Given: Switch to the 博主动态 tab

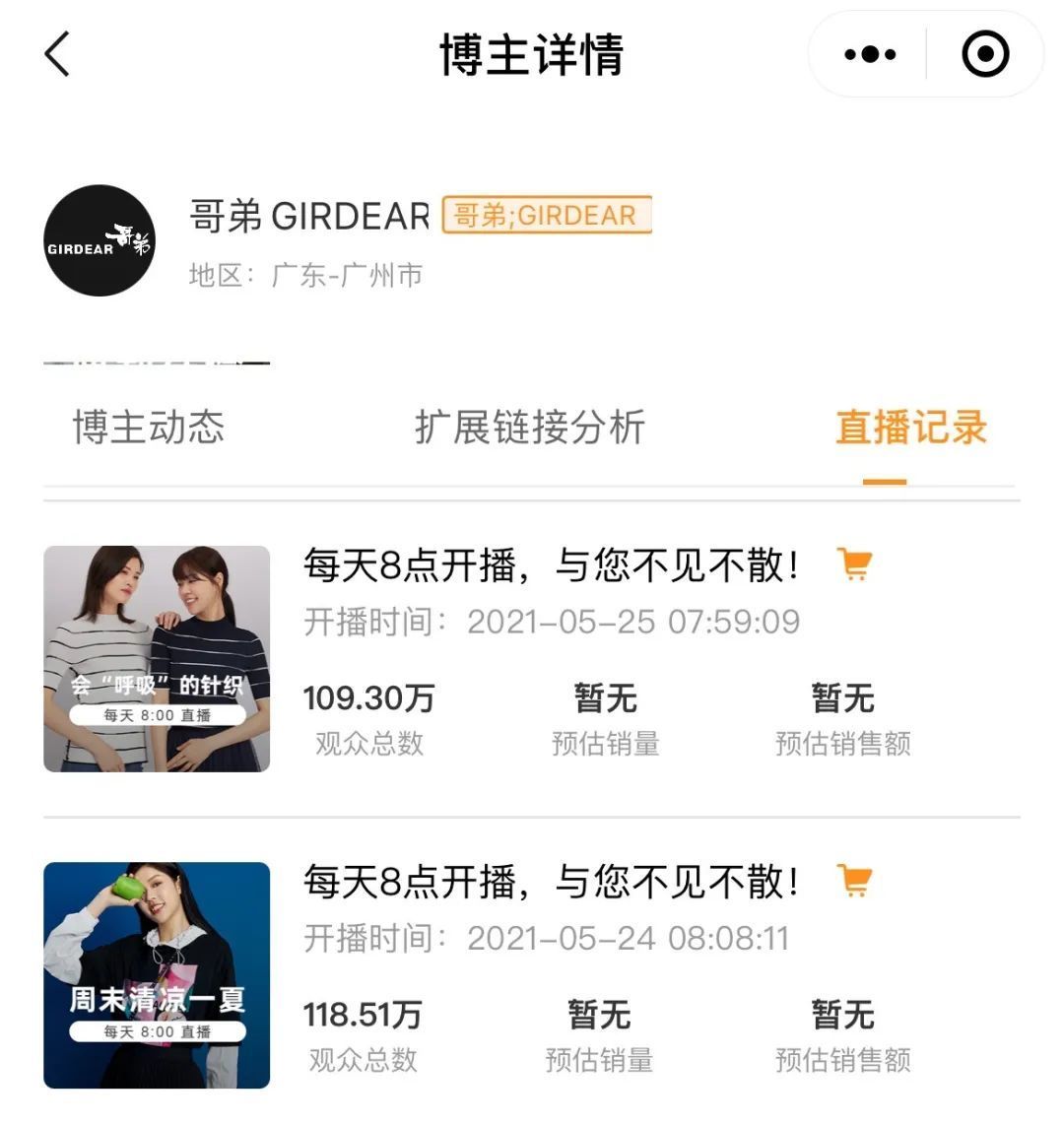Looking at the screenshot, I should (x=148, y=428).
